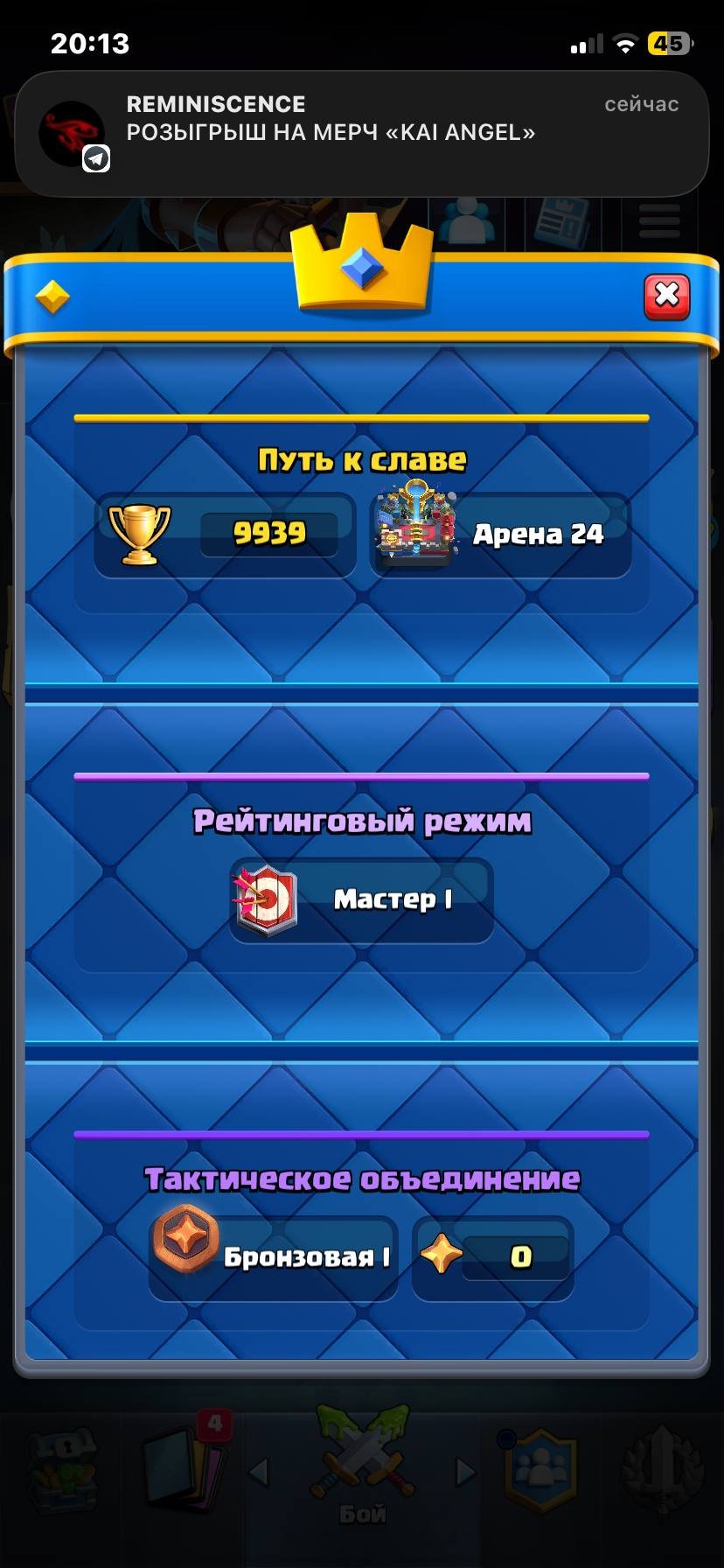Open the Мастер I ranked league panel

(361, 900)
